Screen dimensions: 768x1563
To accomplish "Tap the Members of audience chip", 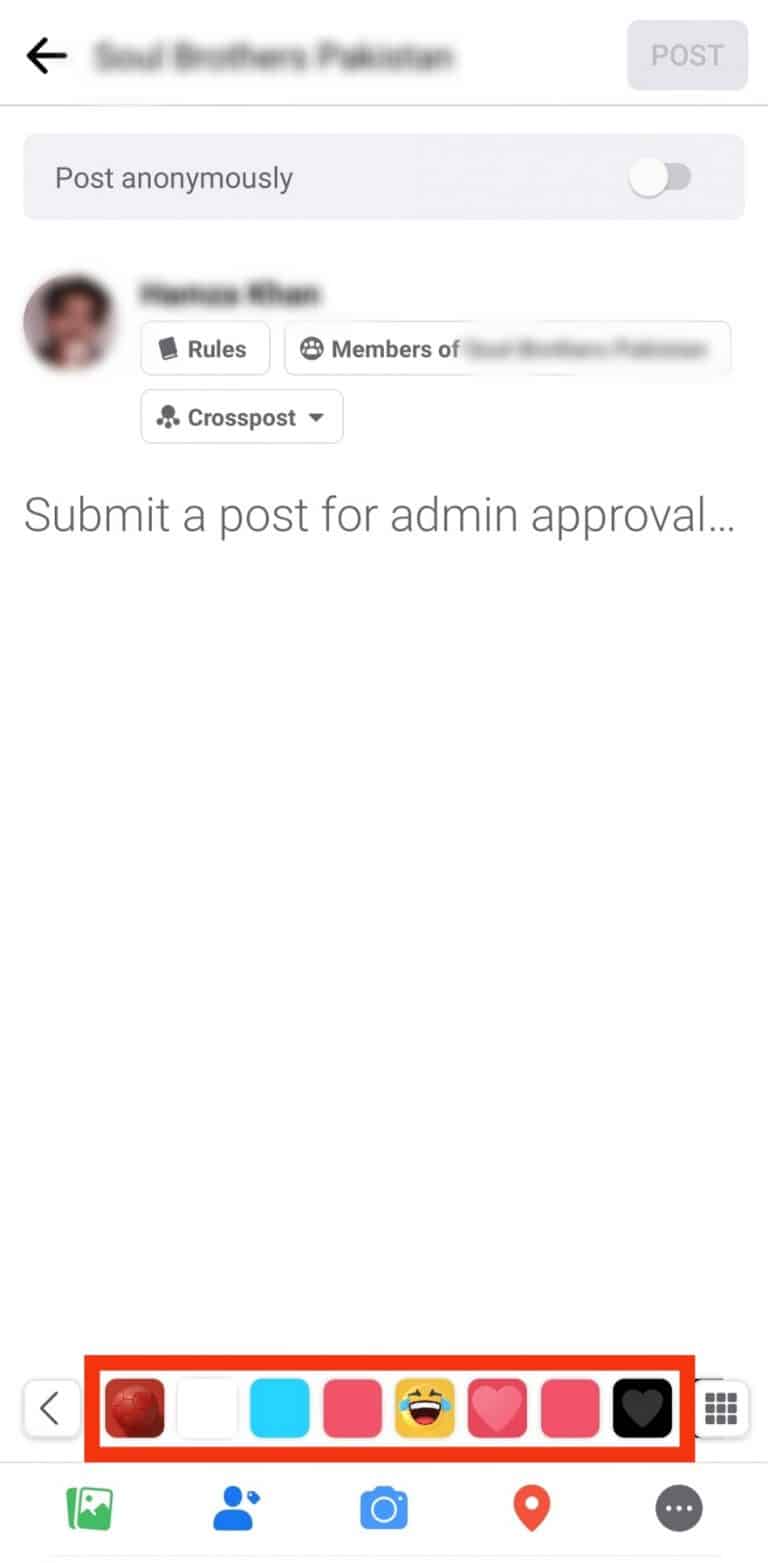I will tap(507, 349).
